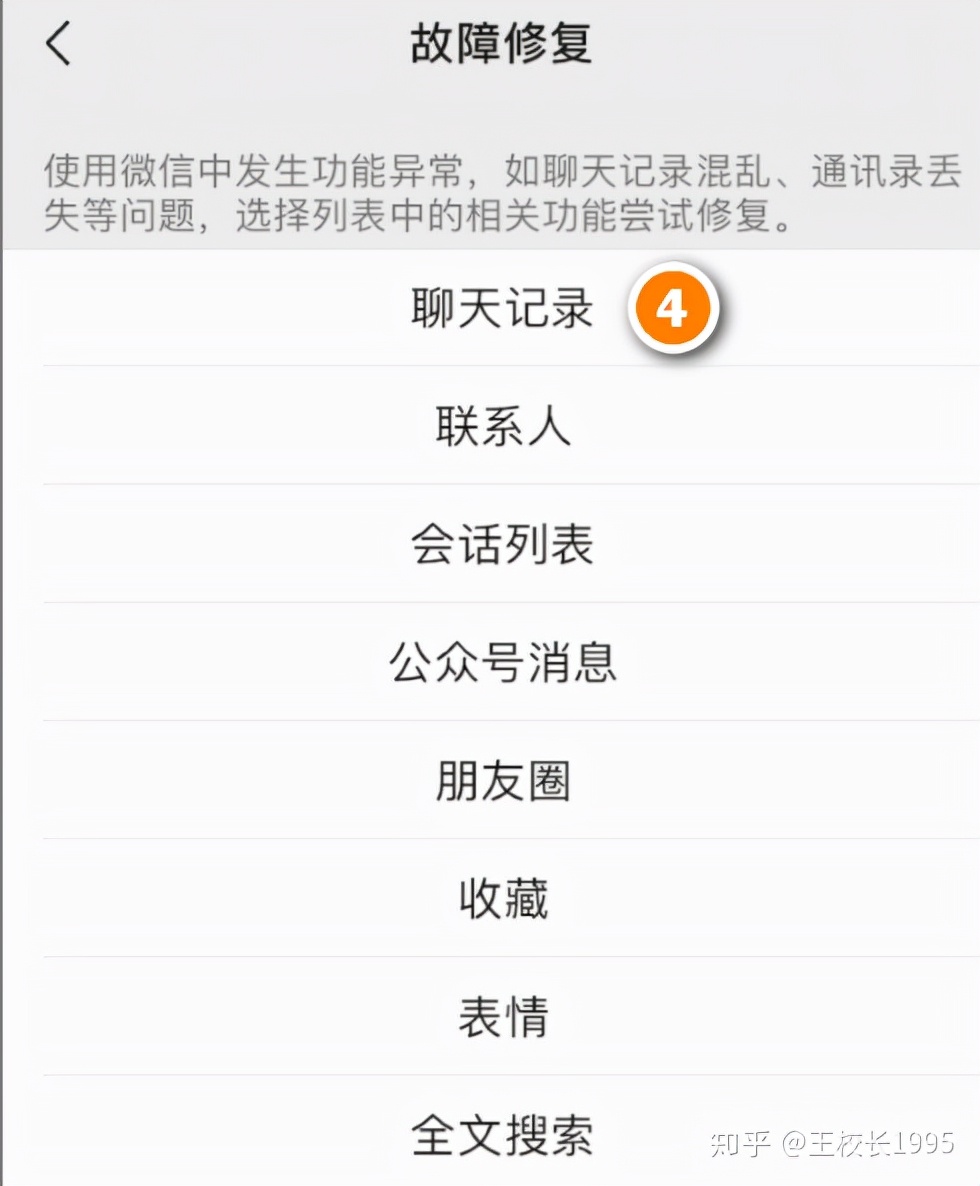Tap 联系人 to repair contacts

[500, 425]
